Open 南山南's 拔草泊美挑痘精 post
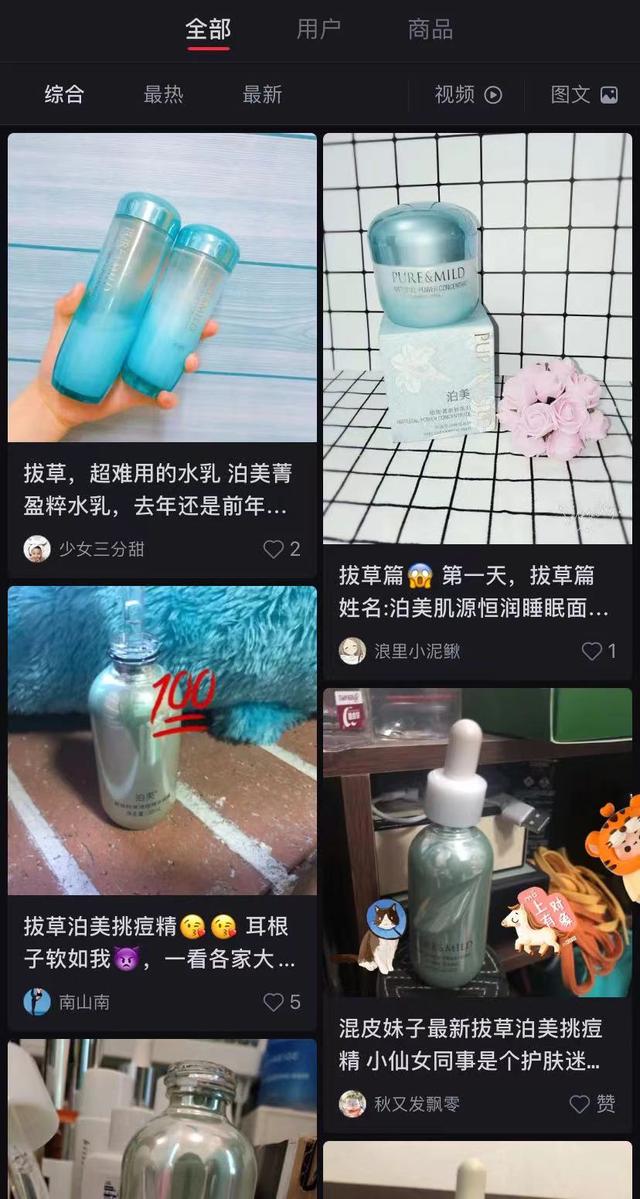640x1199 pixels. [160, 942]
